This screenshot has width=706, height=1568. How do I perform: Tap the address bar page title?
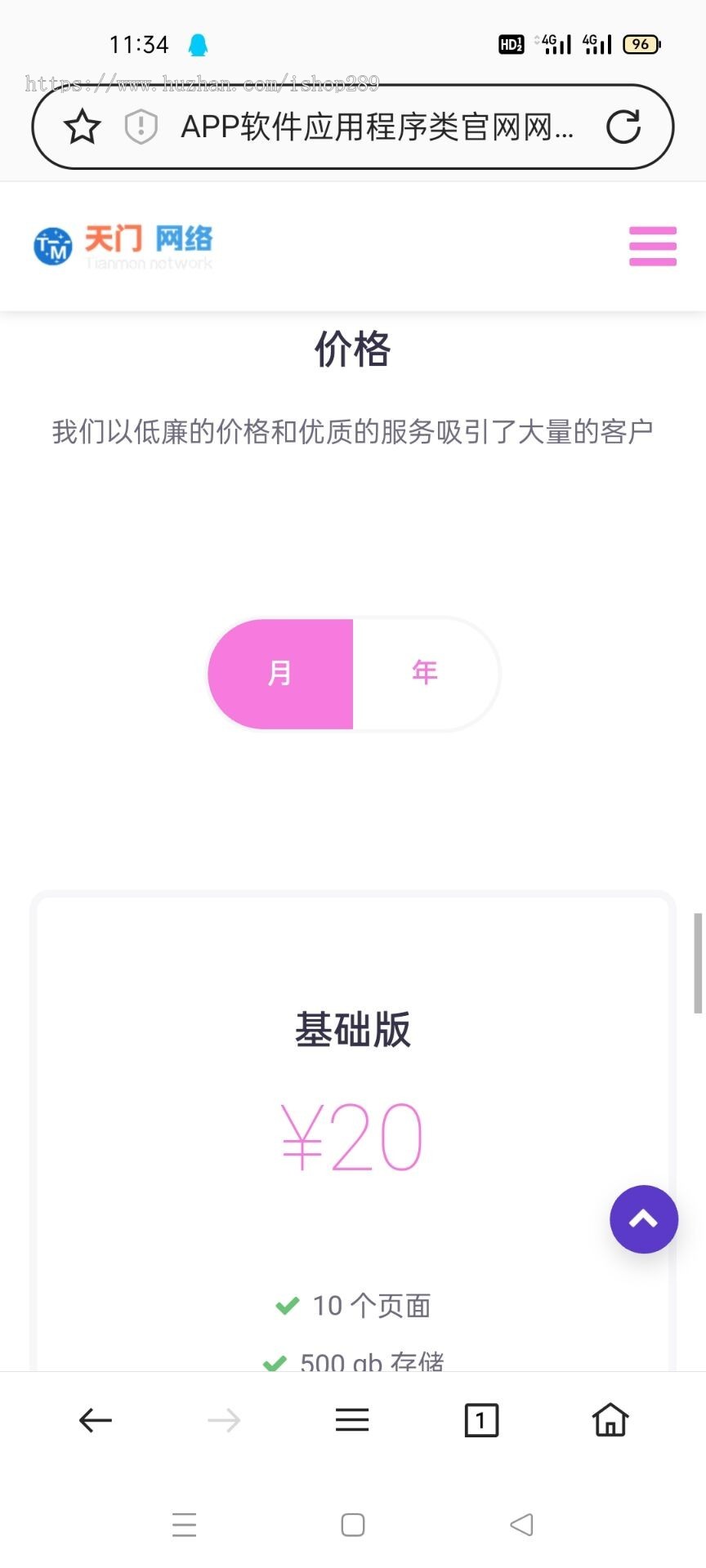point(376,127)
